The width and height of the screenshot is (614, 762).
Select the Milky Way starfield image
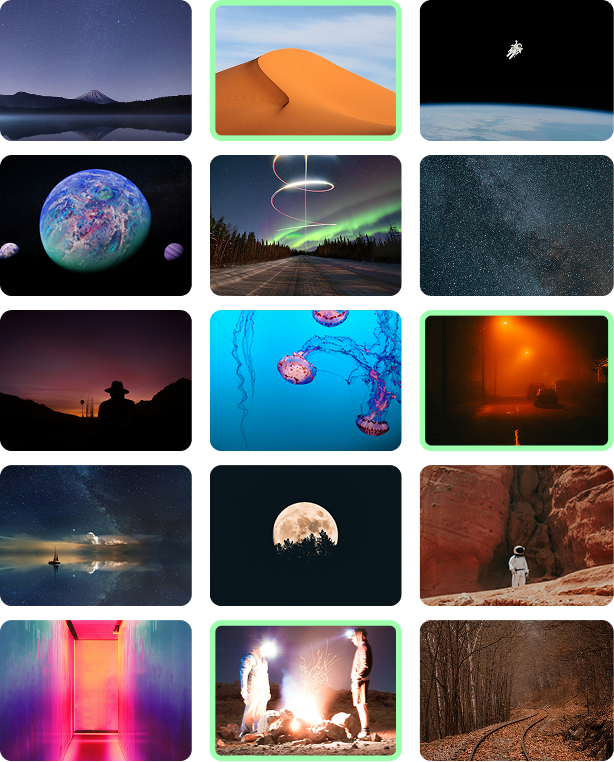[x=516, y=225]
